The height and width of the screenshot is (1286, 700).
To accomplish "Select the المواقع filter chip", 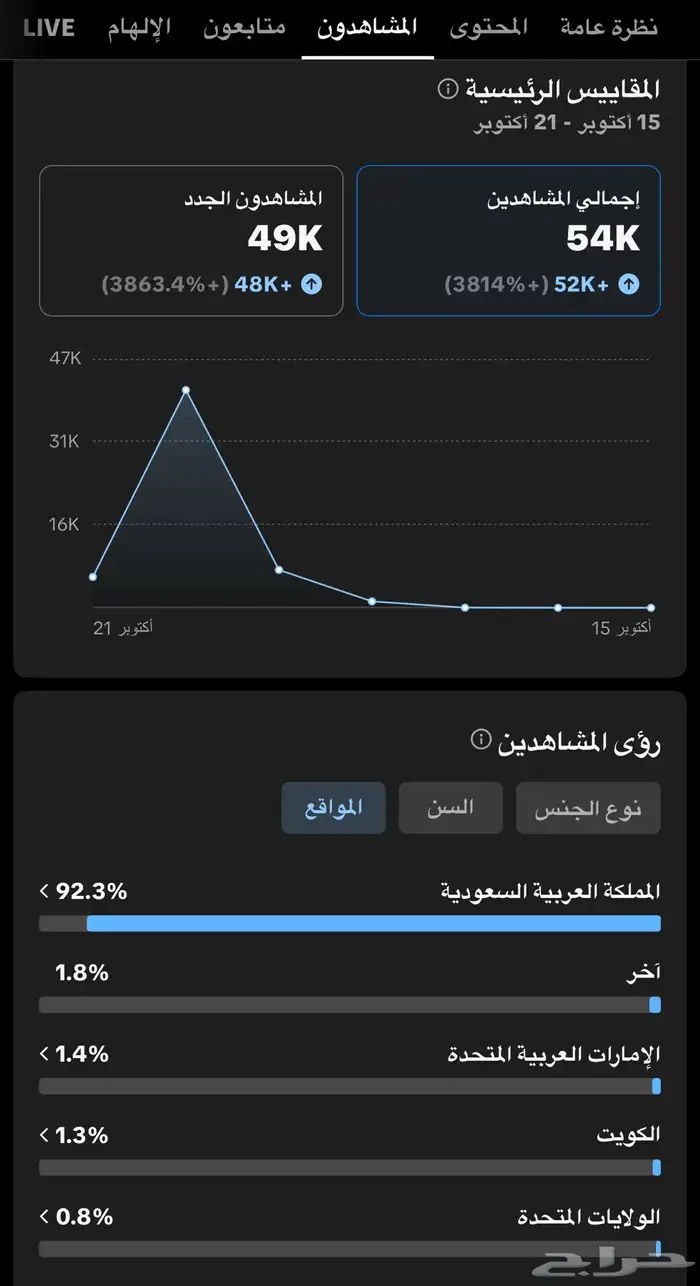I will tap(333, 808).
